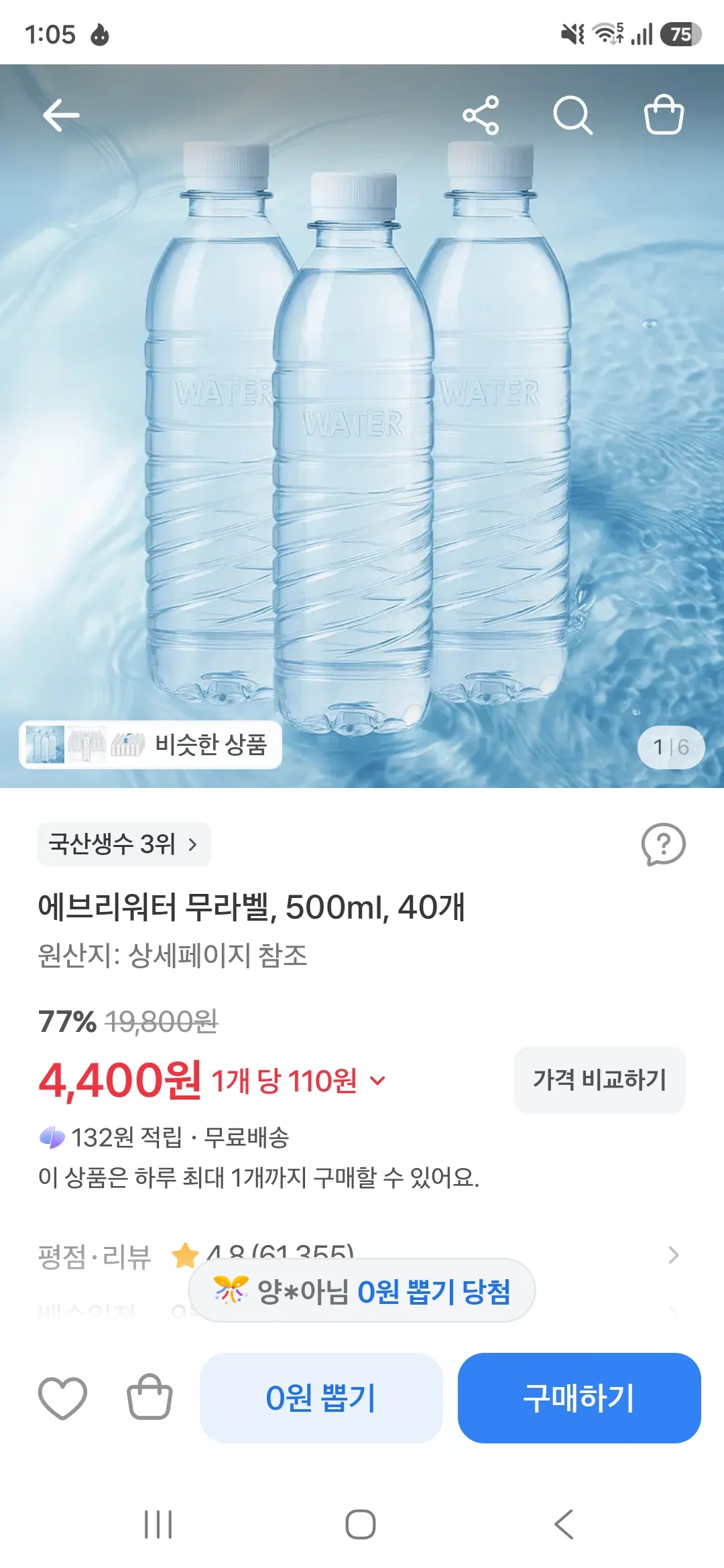This screenshot has width=724, height=1568.
Task: Tap the 0원 뽑기 button
Action: coord(321,1398)
